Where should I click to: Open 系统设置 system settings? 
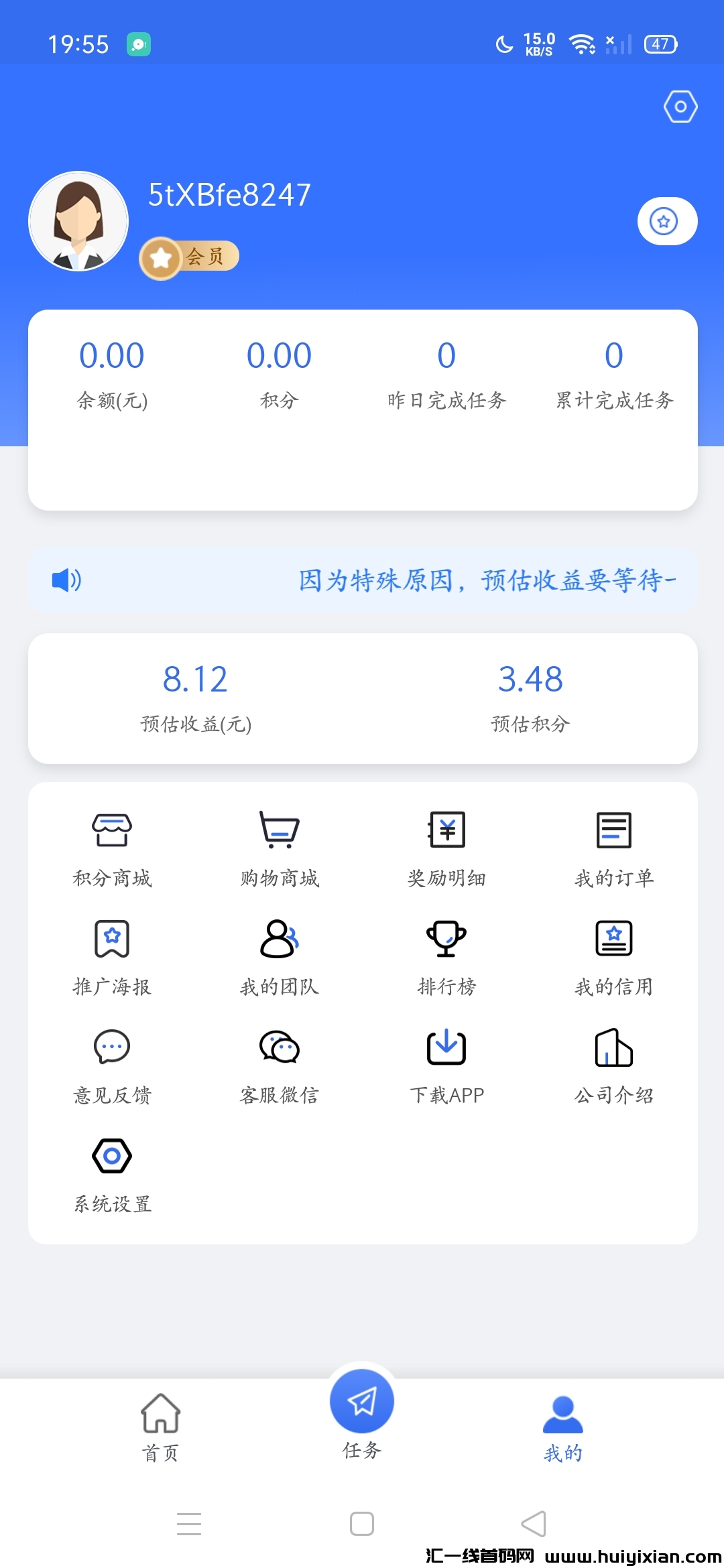click(111, 1173)
